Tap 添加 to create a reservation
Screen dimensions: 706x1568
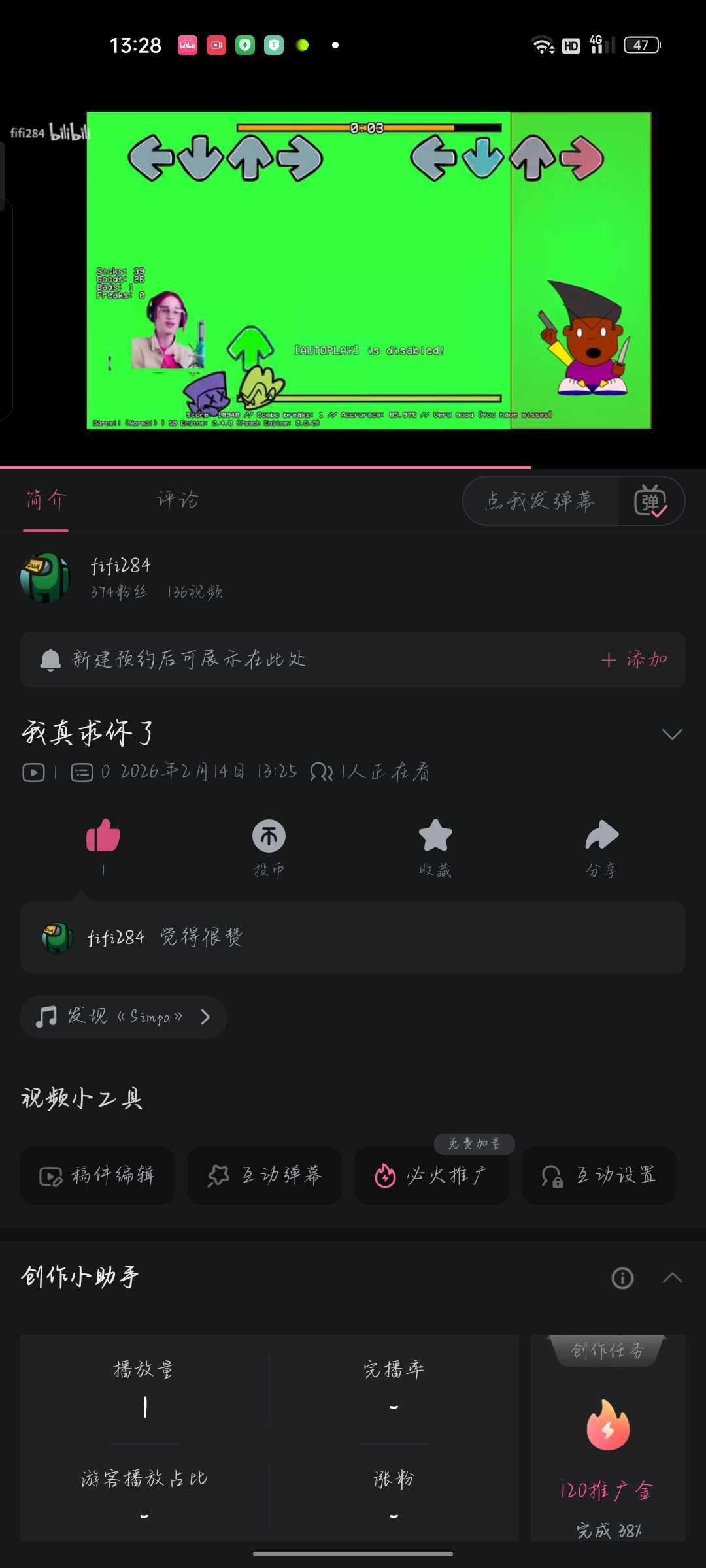pos(635,660)
